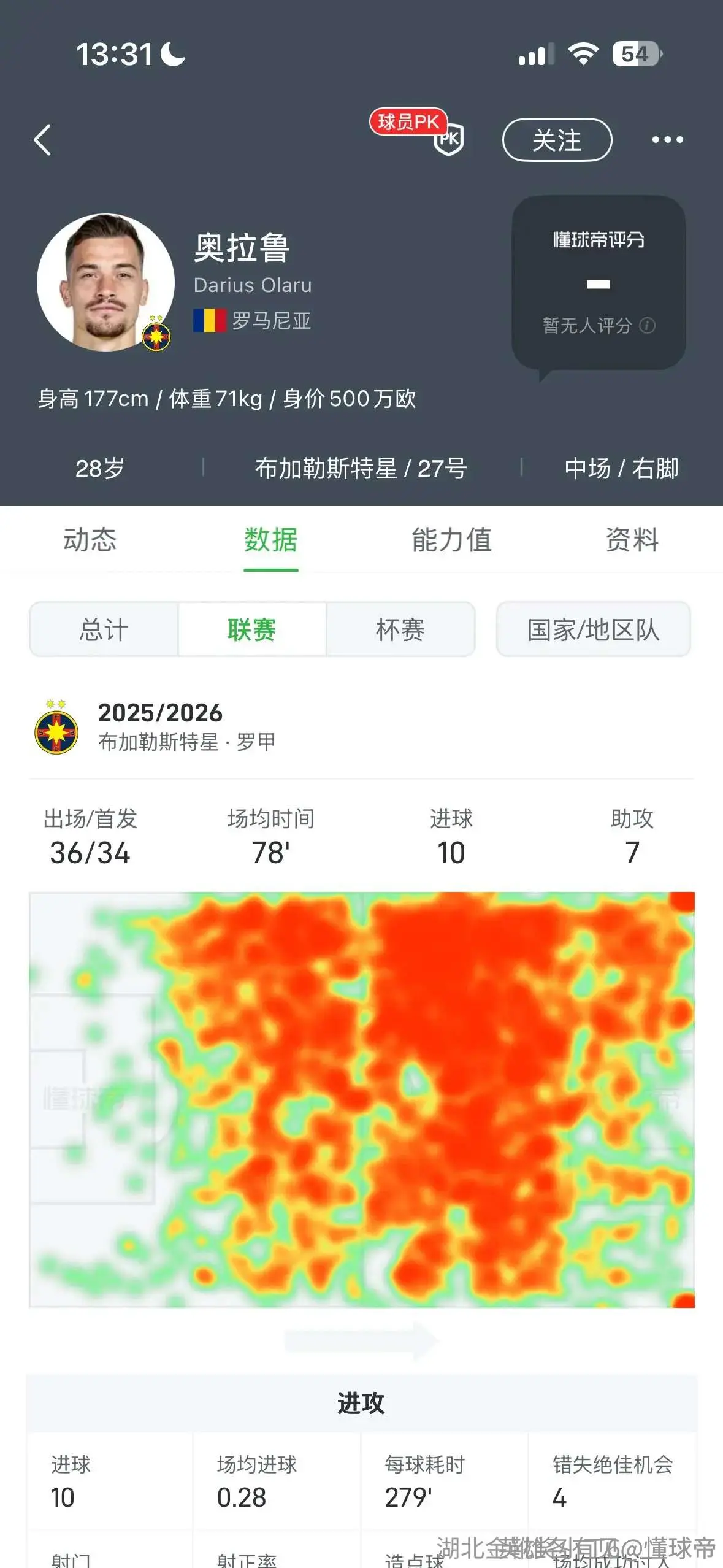Image resolution: width=723 pixels, height=1568 pixels.
Task: Choose the 联赛 segment
Action: pyautogui.click(x=252, y=629)
